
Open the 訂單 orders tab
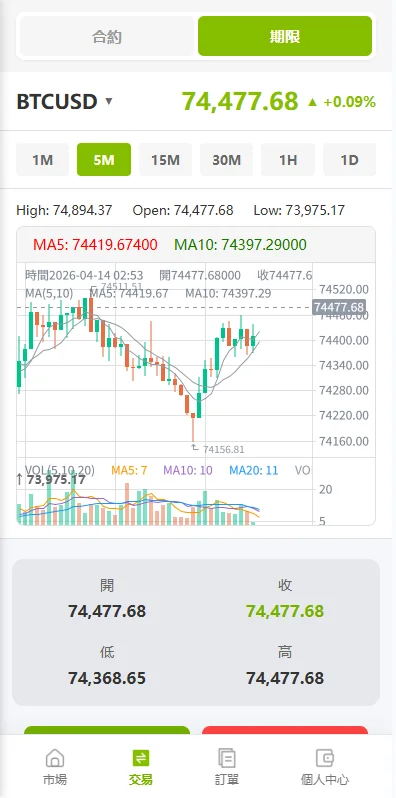point(227,767)
